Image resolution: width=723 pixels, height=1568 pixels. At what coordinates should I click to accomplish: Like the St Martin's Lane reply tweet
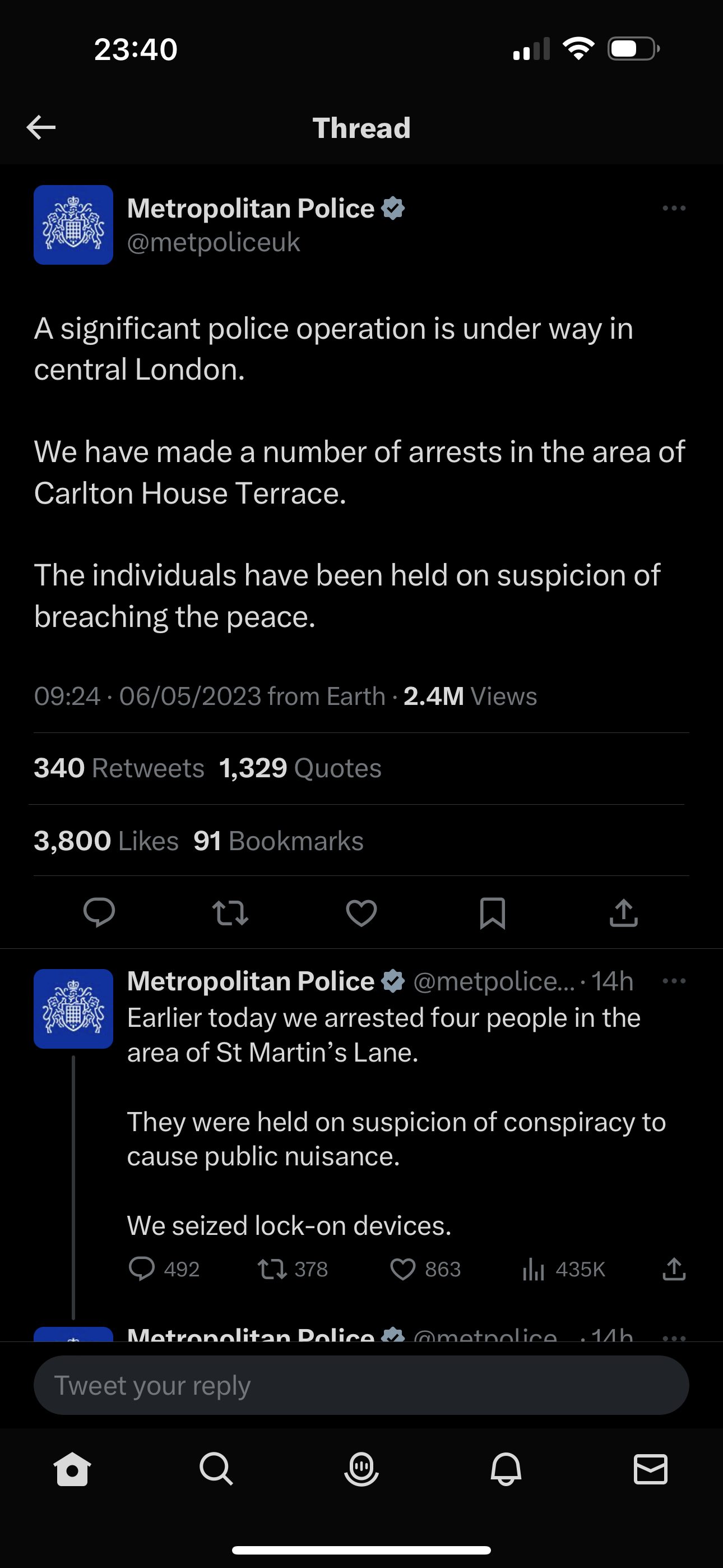[425, 1269]
